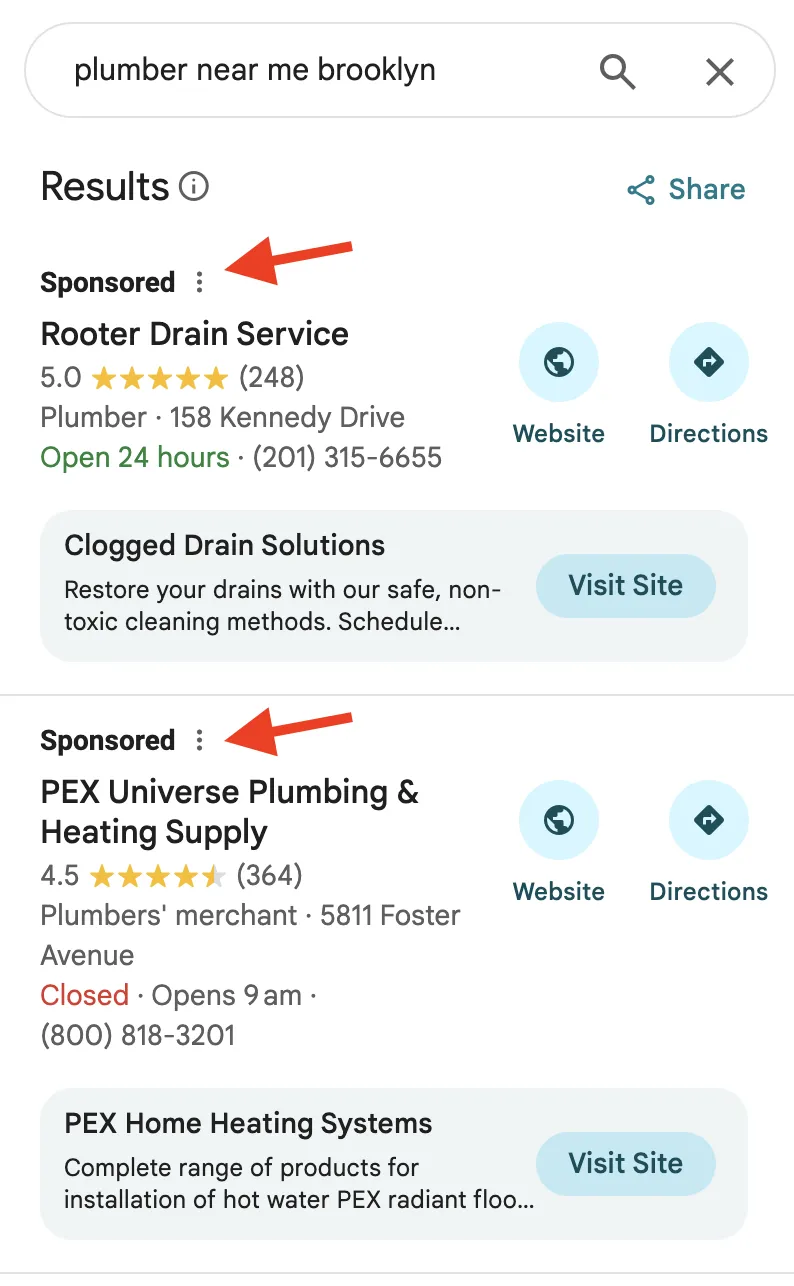This screenshot has width=794, height=1286.
Task: Clear the search query
Action: click(720, 71)
